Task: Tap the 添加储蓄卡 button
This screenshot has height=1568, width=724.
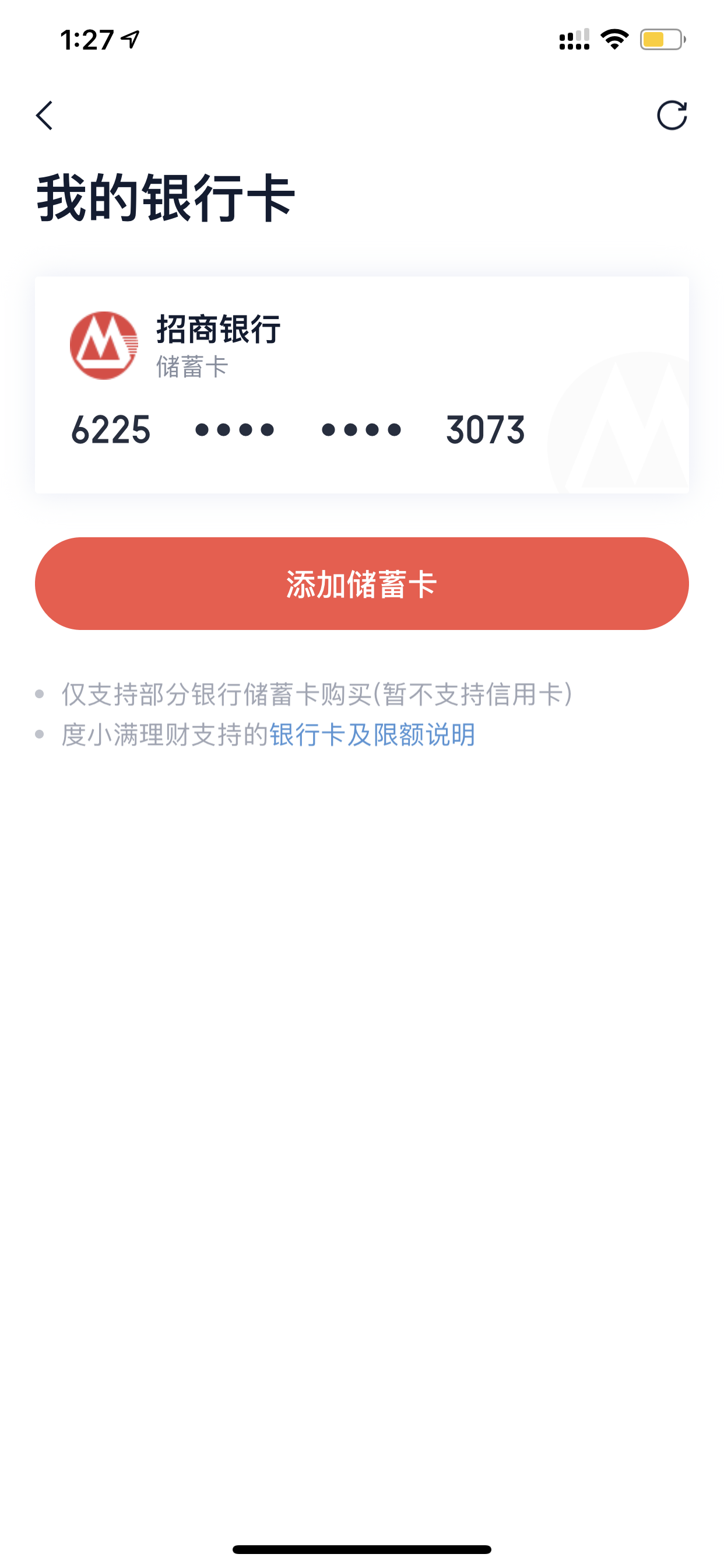Action: tap(362, 583)
